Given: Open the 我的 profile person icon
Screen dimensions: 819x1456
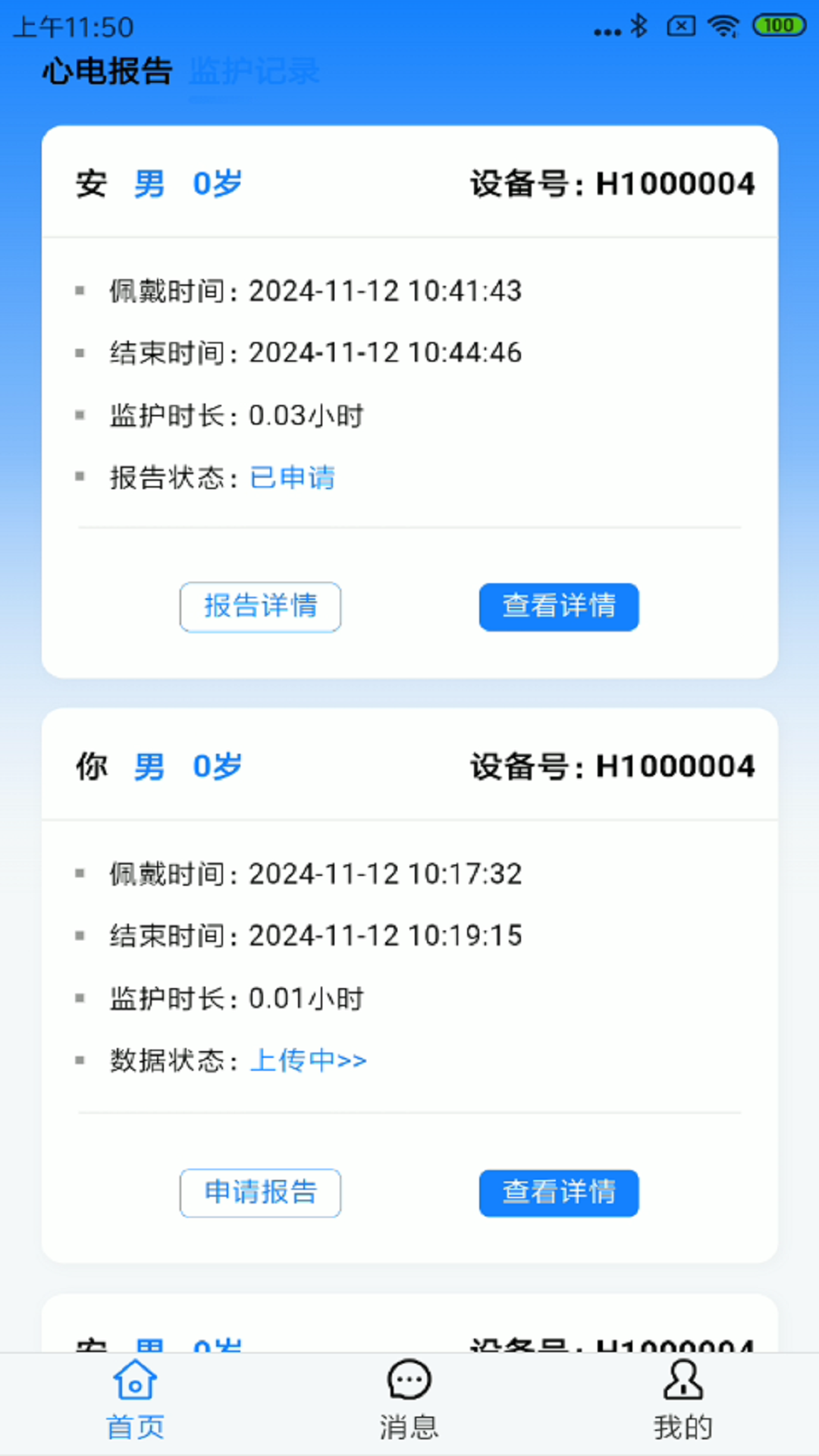Looking at the screenshot, I should click(682, 1382).
